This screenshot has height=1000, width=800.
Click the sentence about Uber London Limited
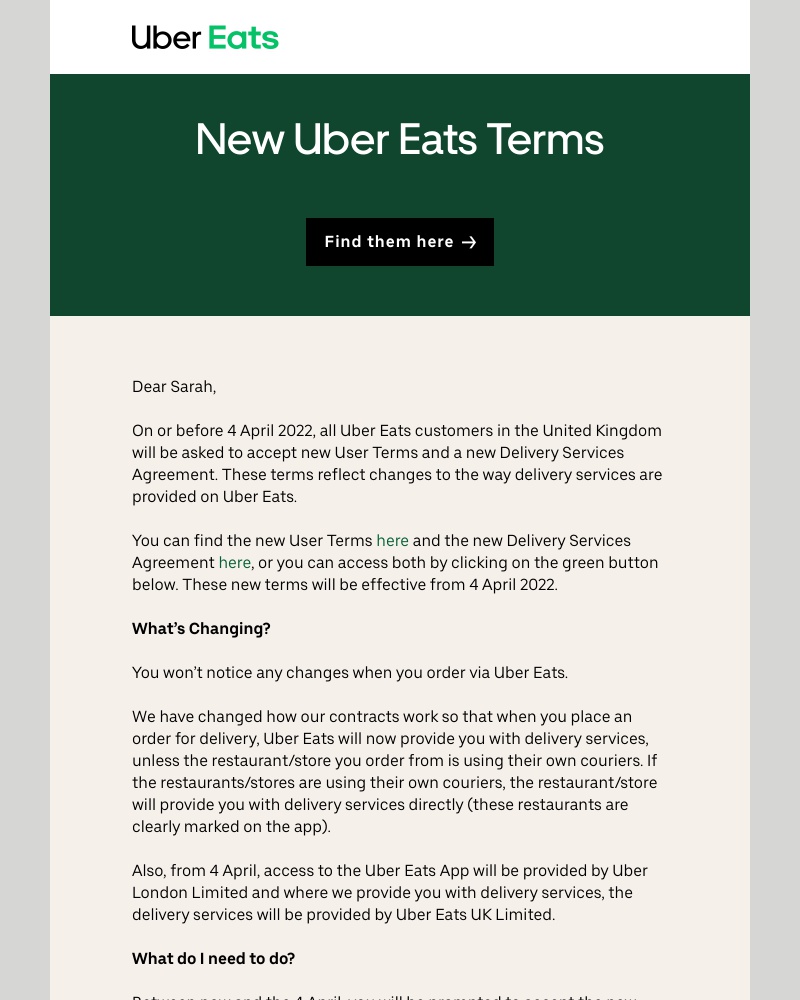(390, 892)
